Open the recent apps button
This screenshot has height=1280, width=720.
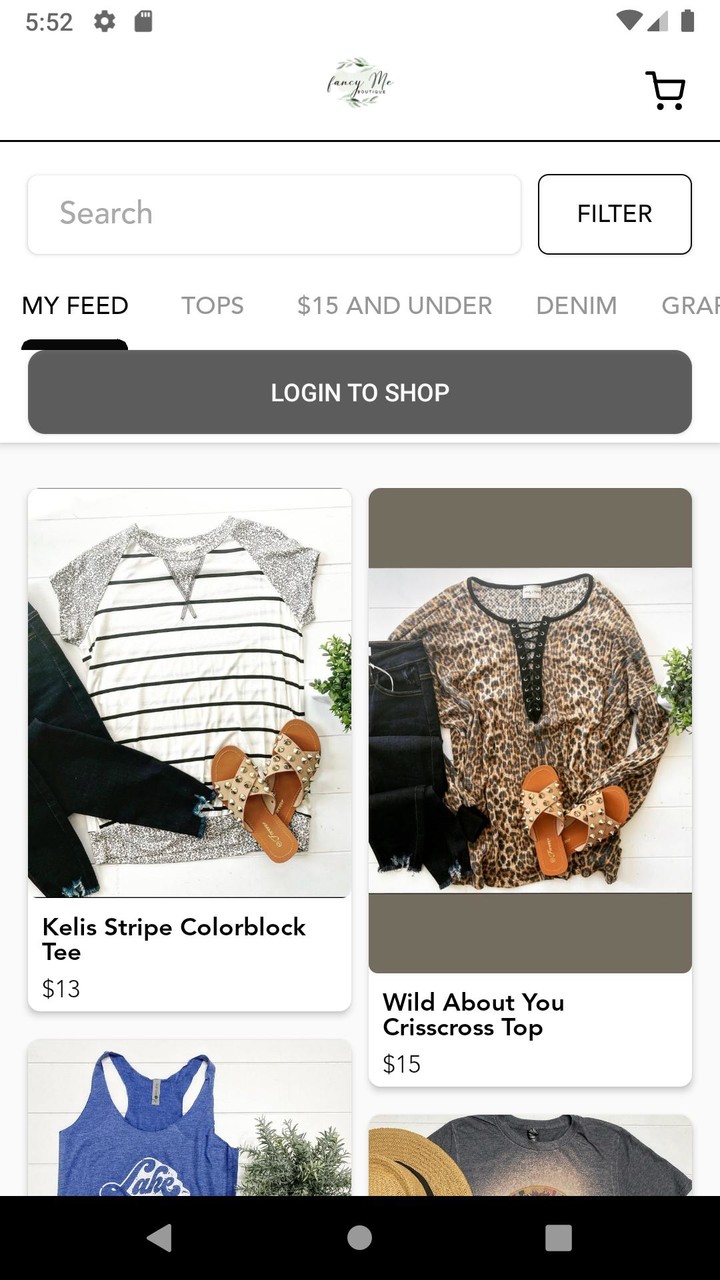(x=558, y=1237)
